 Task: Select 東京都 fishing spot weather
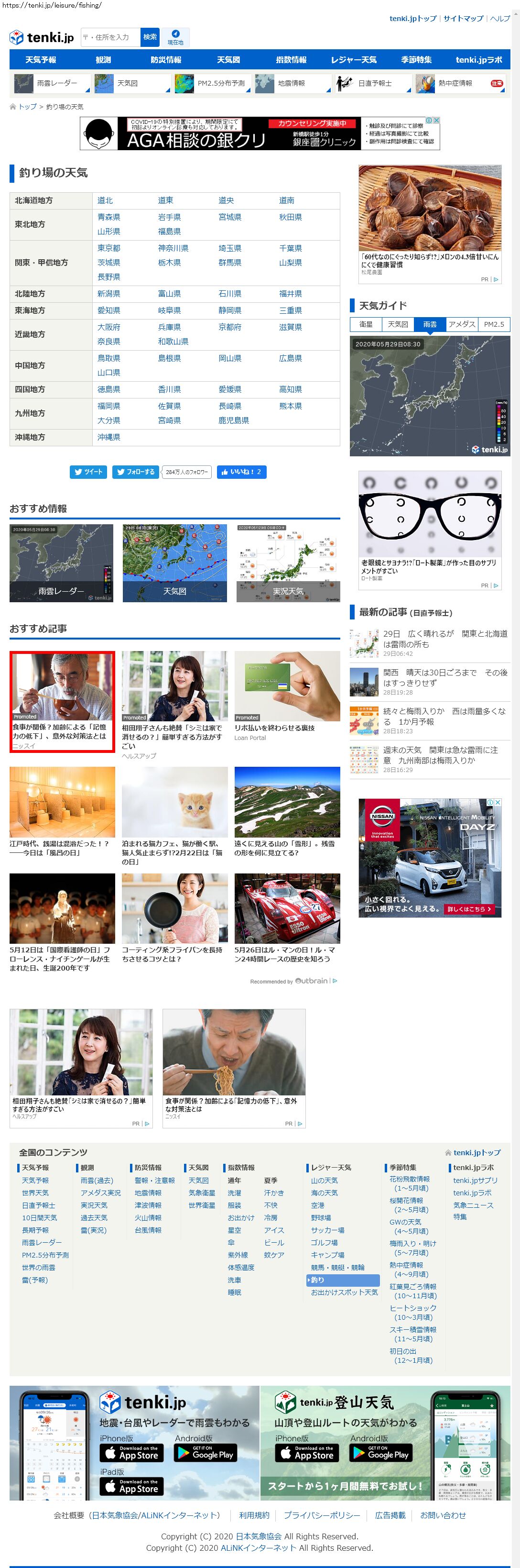click(x=109, y=248)
